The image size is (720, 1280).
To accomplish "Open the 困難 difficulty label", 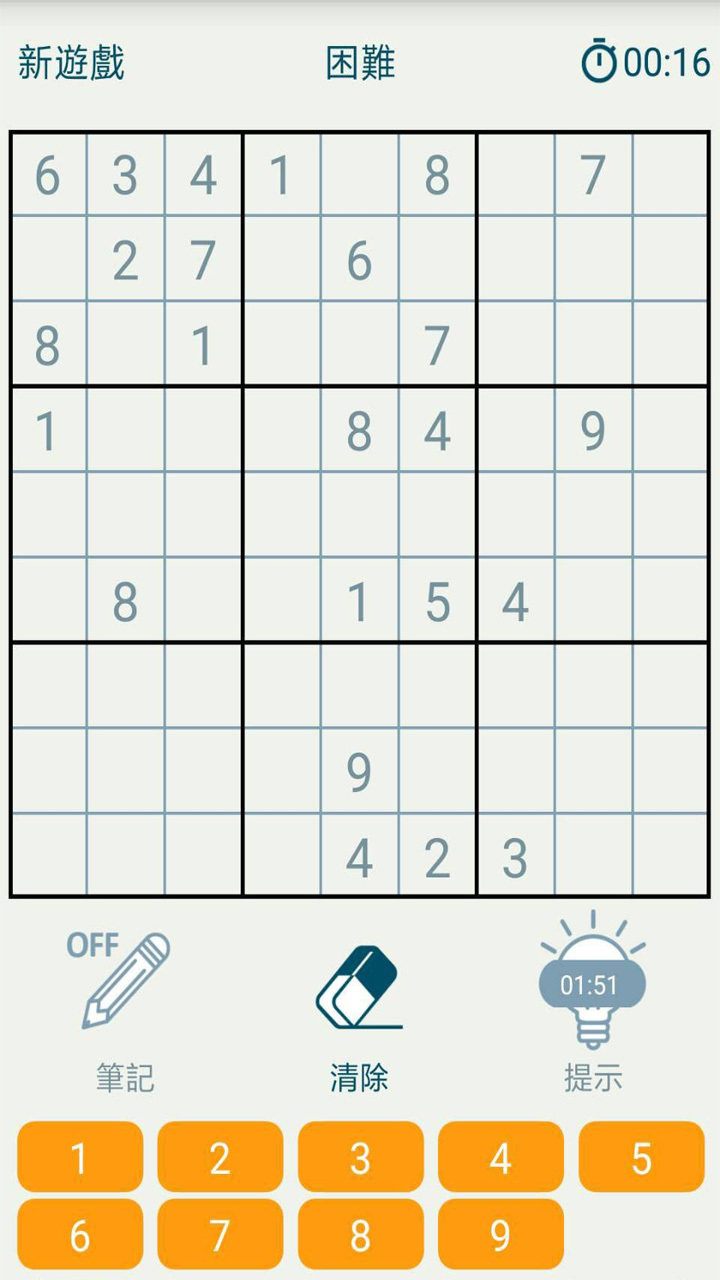I will tap(361, 63).
